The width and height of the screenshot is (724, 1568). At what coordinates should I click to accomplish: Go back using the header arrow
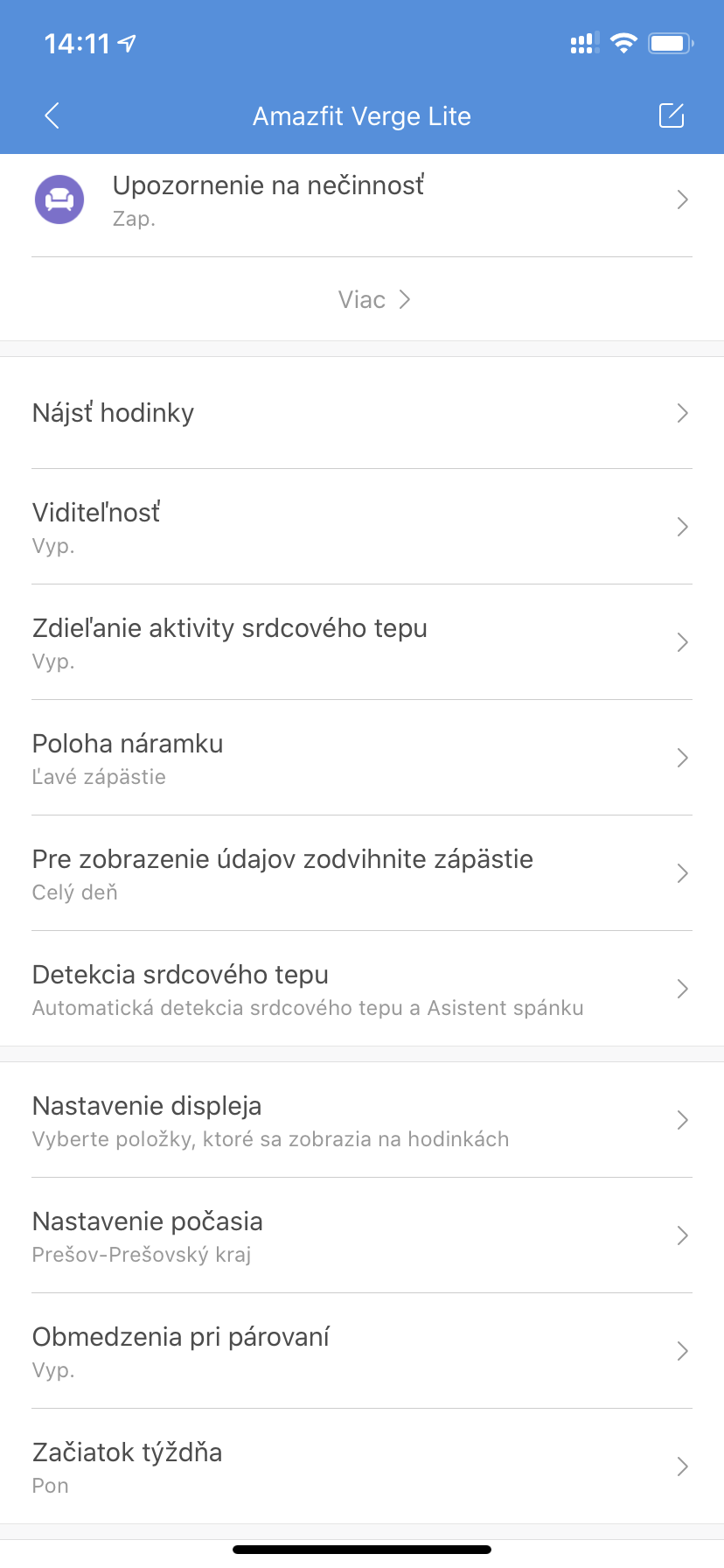tap(52, 115)
